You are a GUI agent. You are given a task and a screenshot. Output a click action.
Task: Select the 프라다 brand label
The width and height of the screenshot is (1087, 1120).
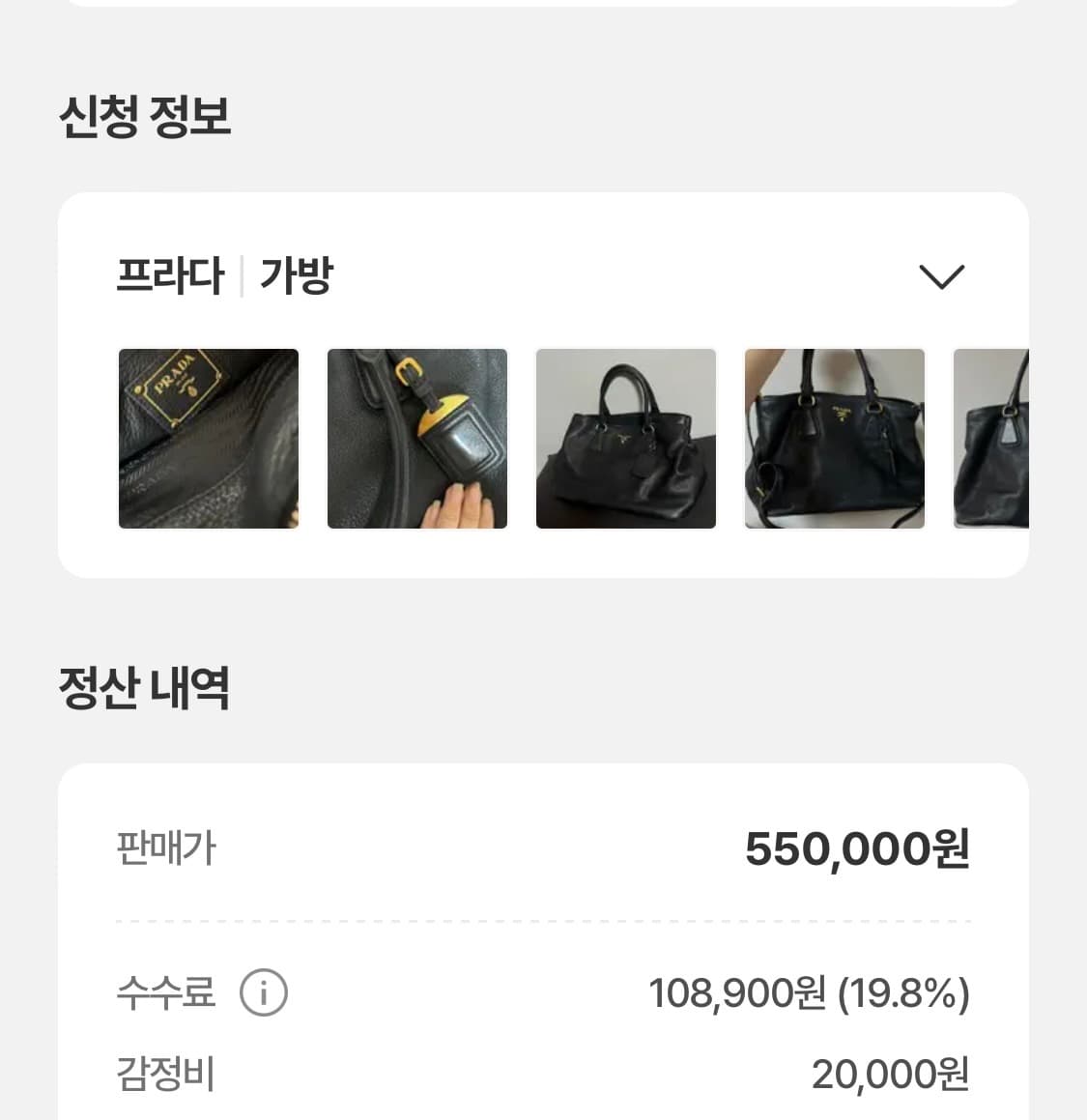(x=172, y=275)
